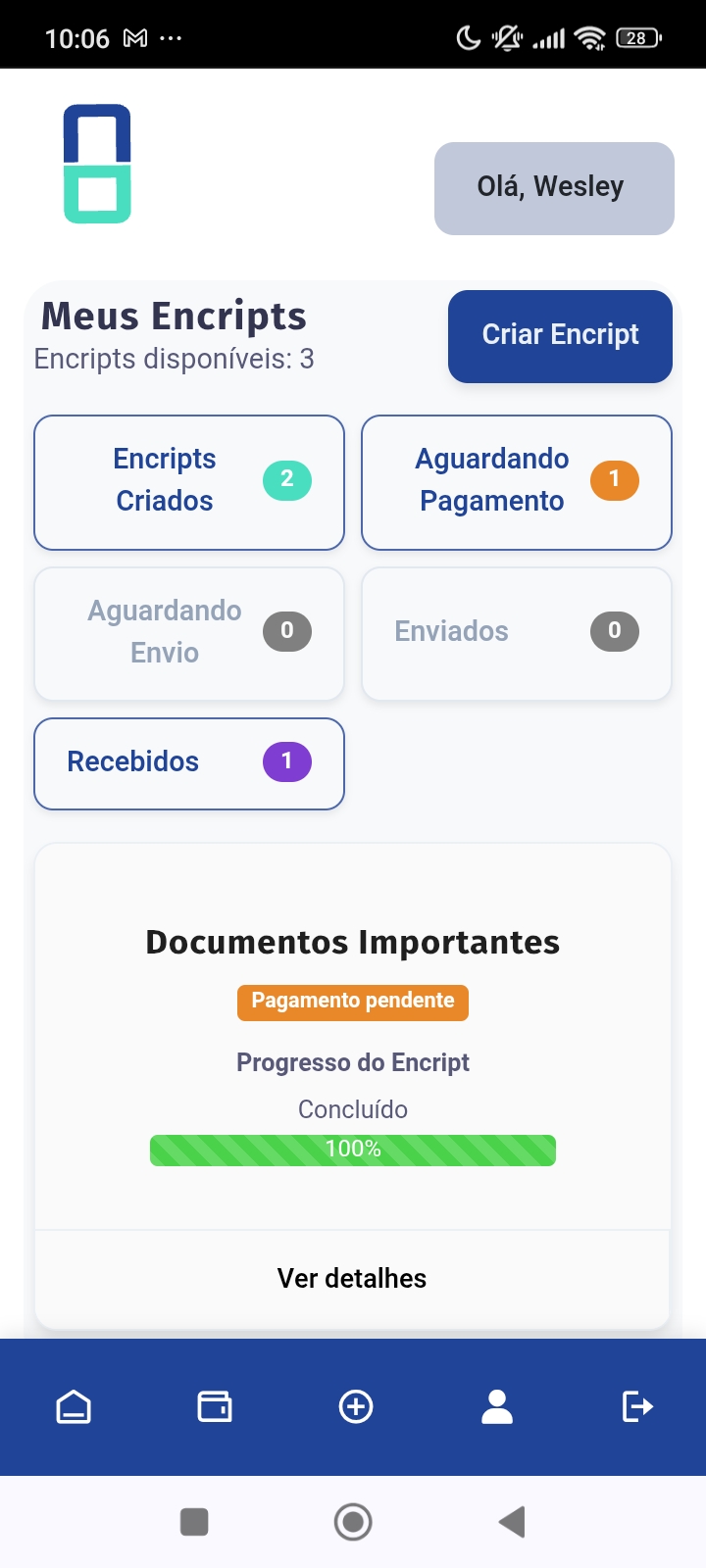Tap Ver detalhes for Documentos Importantes
The height and width of the screenshot is (1568, 706).
tap(352, 1278)
